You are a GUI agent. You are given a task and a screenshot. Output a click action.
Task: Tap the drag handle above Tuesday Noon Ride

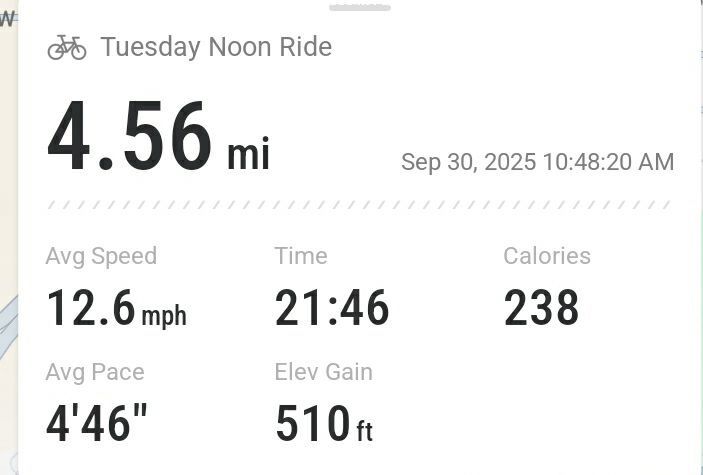pos(359,7)
